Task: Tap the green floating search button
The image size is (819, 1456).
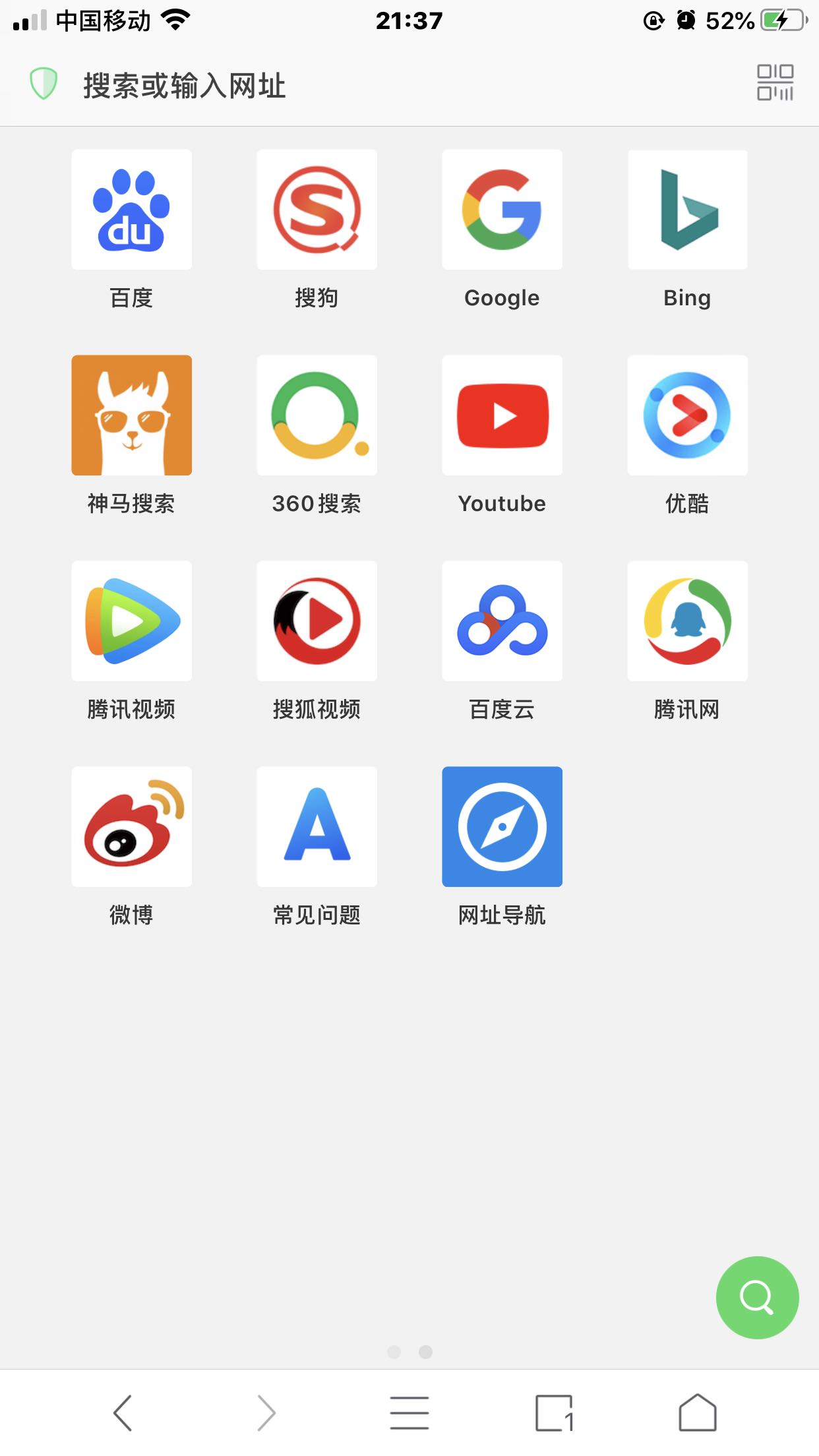Action: click(757, 1298)
